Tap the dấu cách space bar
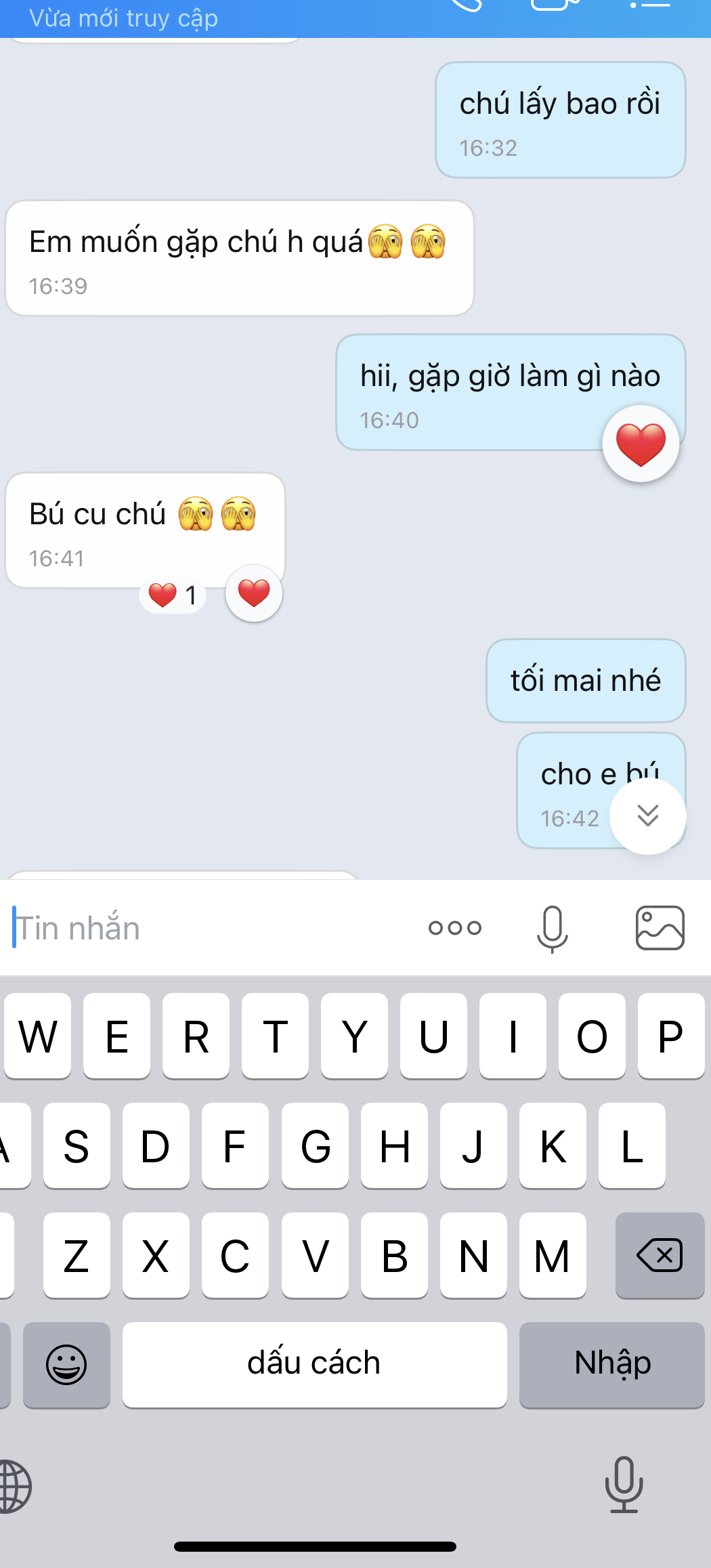The width and height of the screenshot is (711, 1568). (314, 1364)
